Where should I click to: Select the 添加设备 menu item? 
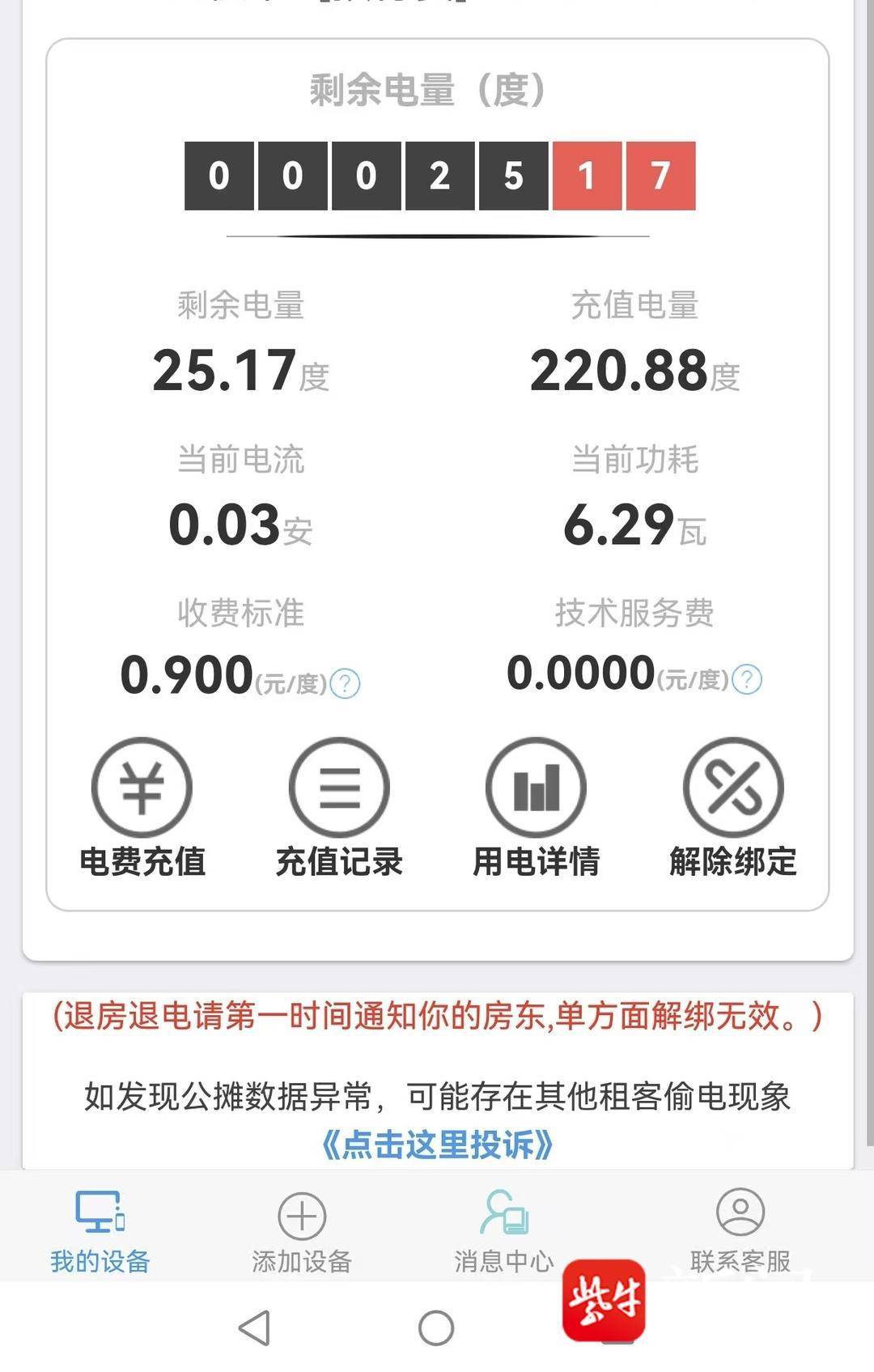(x=301, y=1230)
